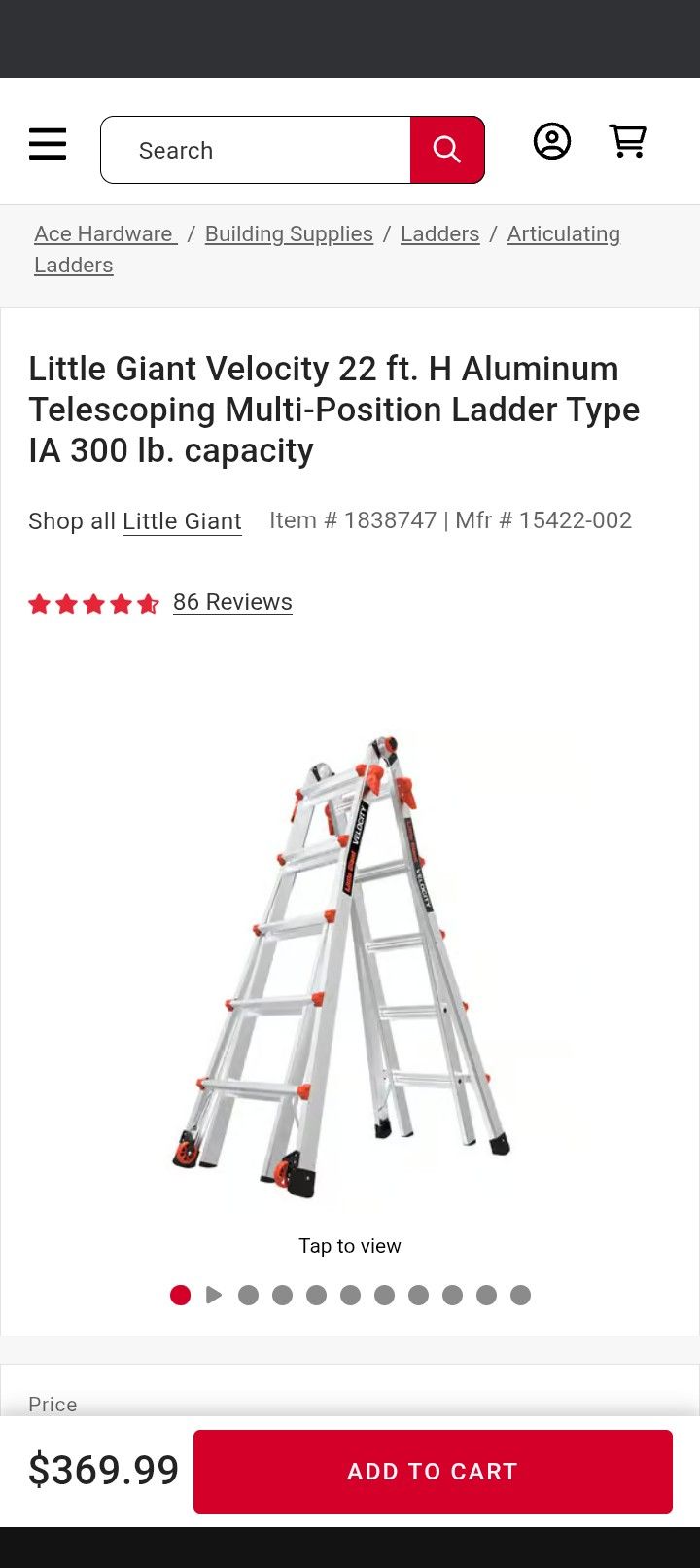The width and height of the screenshot is (700, 1568).
Task: Click the half-filled star icon
Action: (148, 603)
